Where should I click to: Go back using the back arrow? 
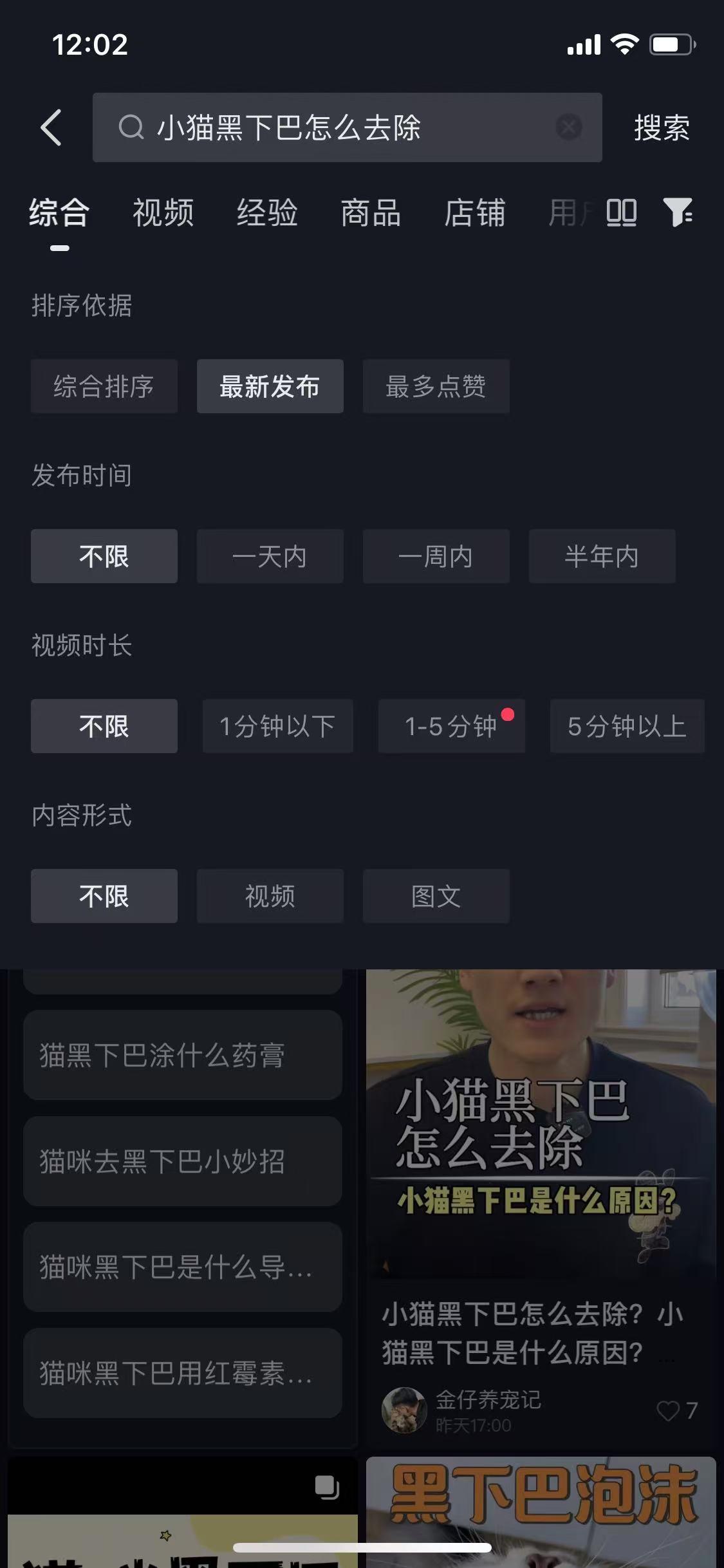51,127
